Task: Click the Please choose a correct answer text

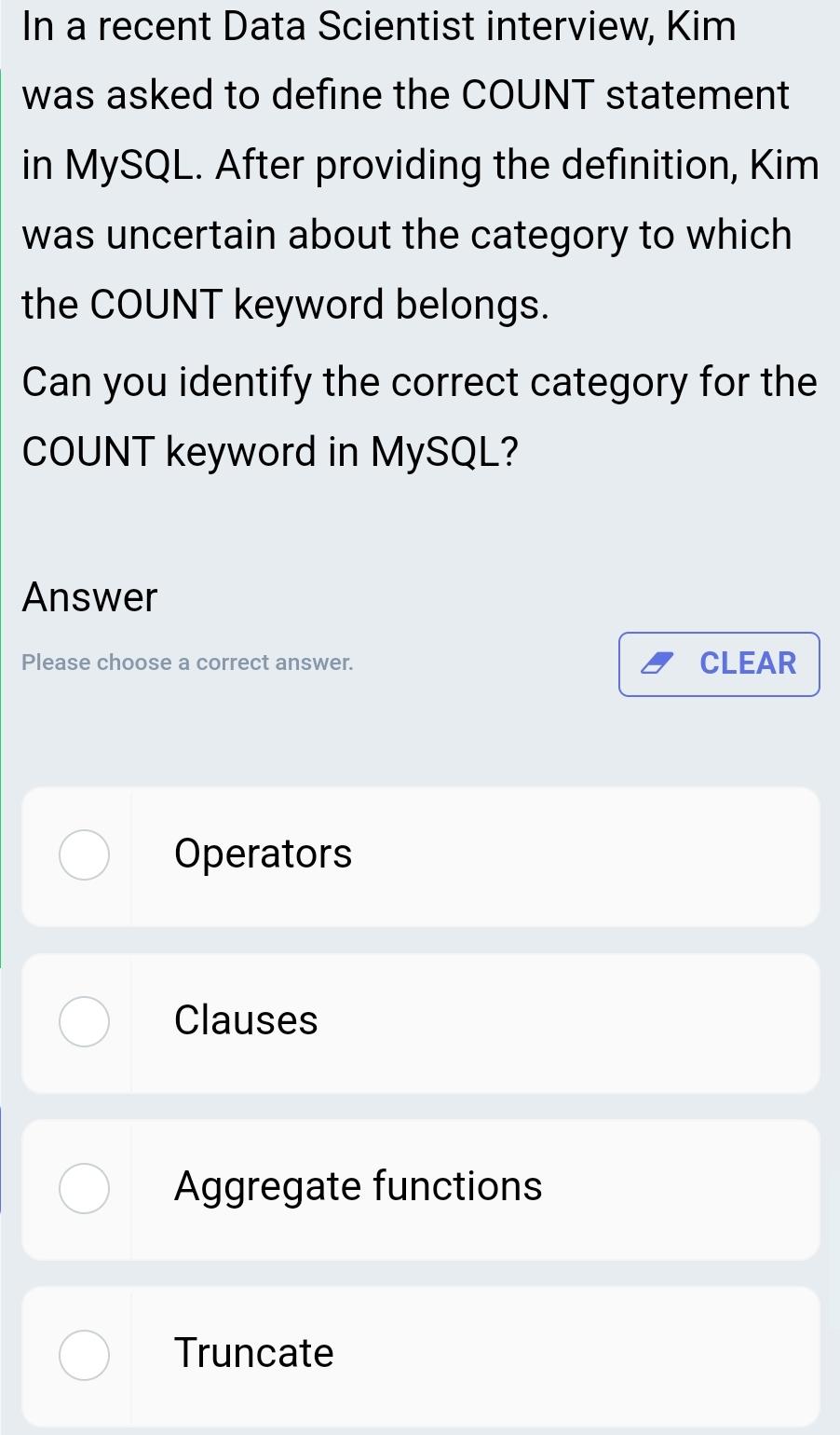Action: pyautogui.click(x=186, y=663)
